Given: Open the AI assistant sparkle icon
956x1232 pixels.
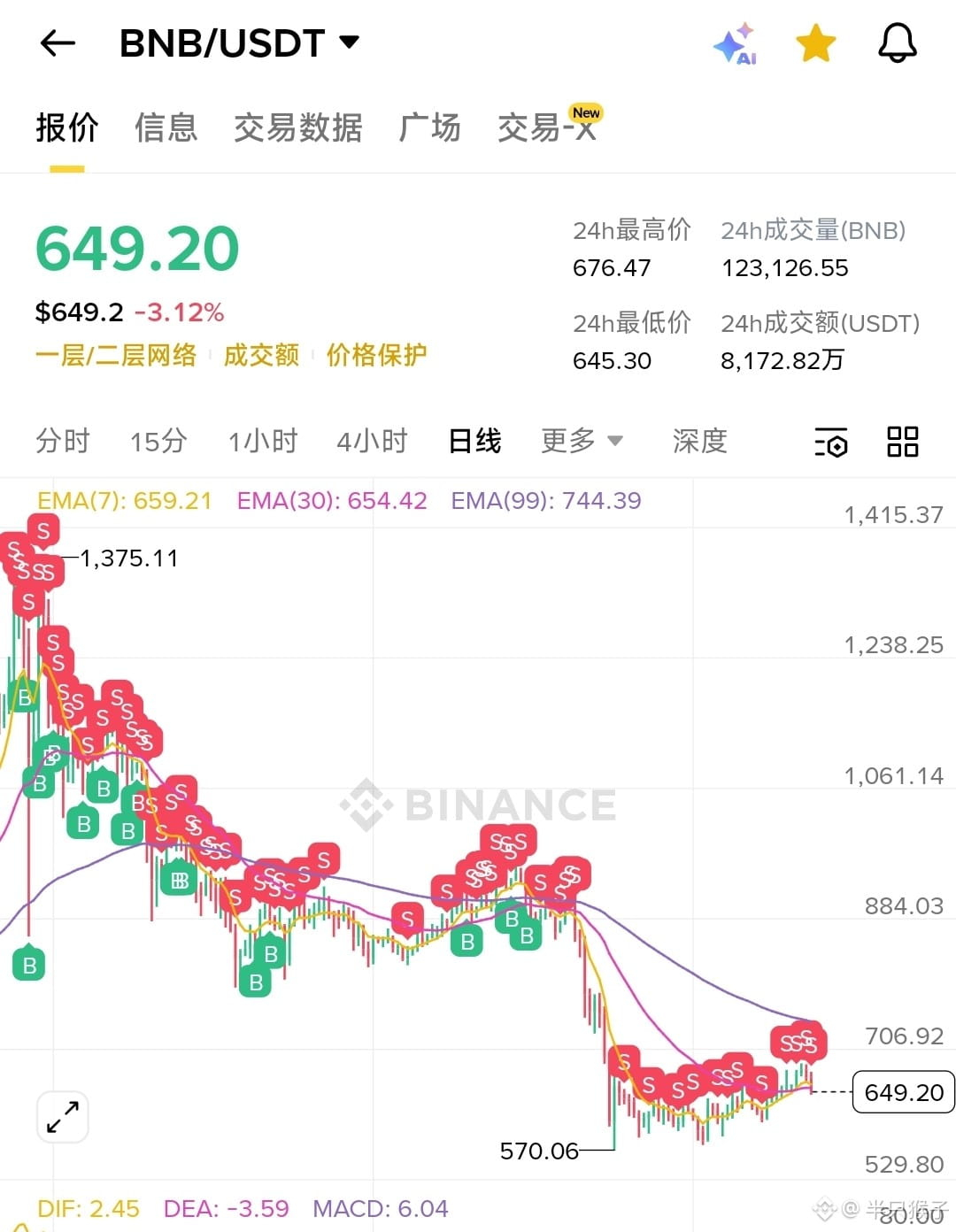Looking at the screenshot, I should [x=735, y=43].
